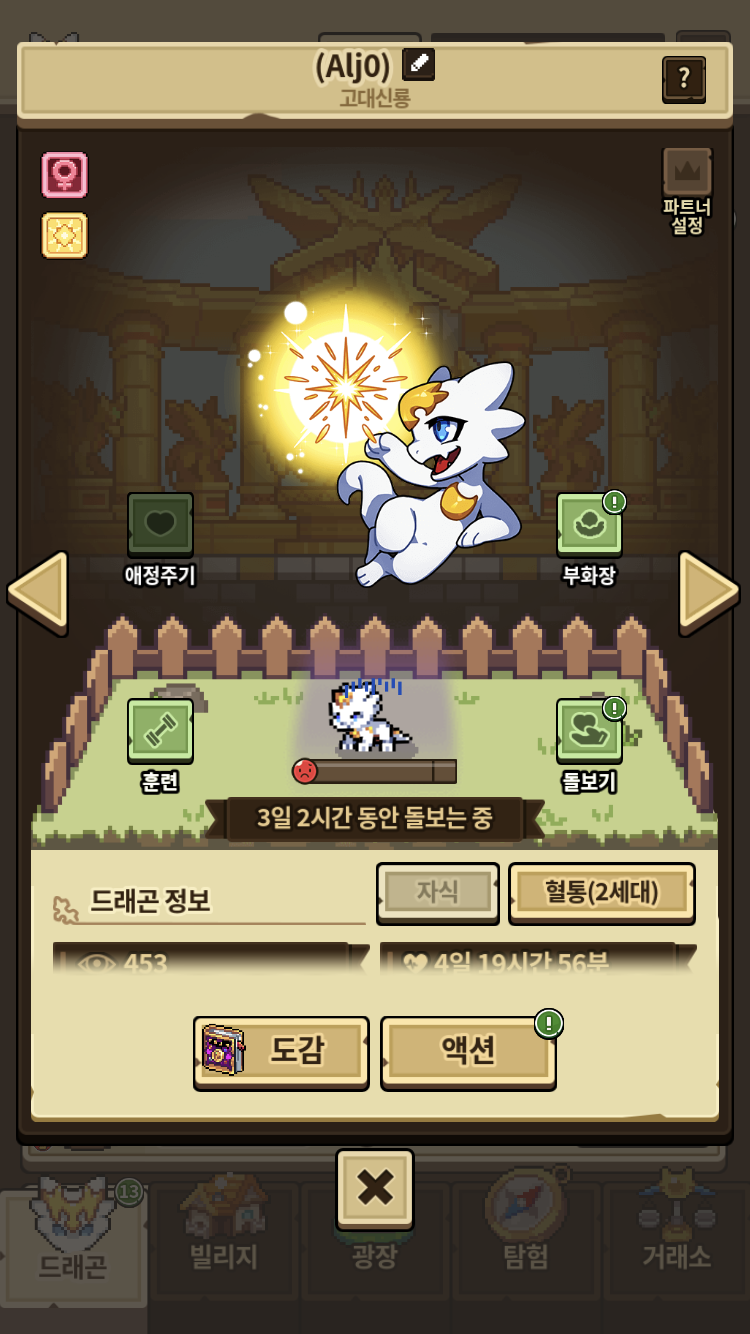The width and height of the screenshot is (750, 1334).
Task: Open the 도감 encyclopedia
Action: coord(281,1052)
